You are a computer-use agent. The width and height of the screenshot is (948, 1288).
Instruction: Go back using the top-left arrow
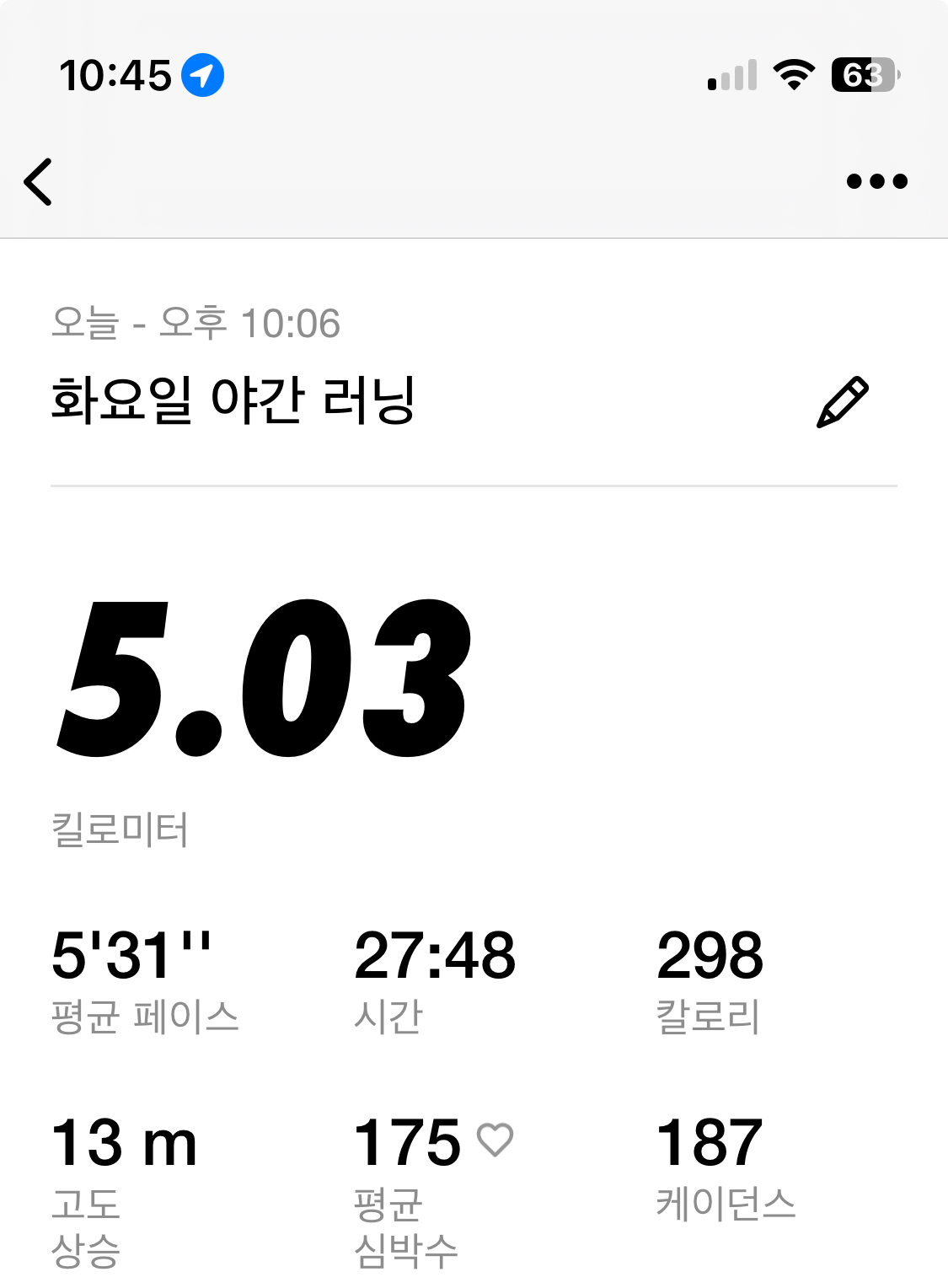(x=38, y=181)
